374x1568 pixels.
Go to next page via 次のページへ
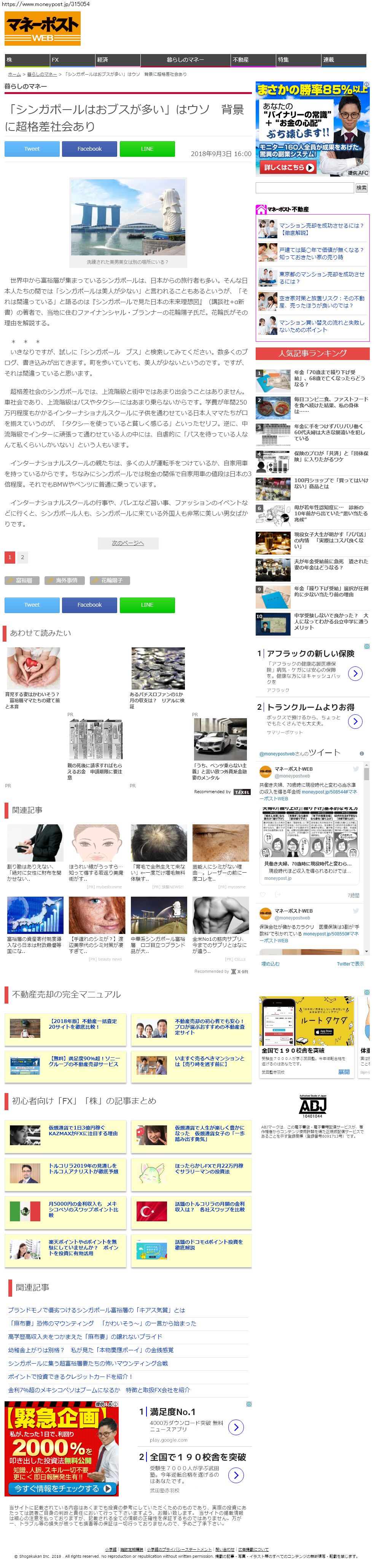pos(128,543)
